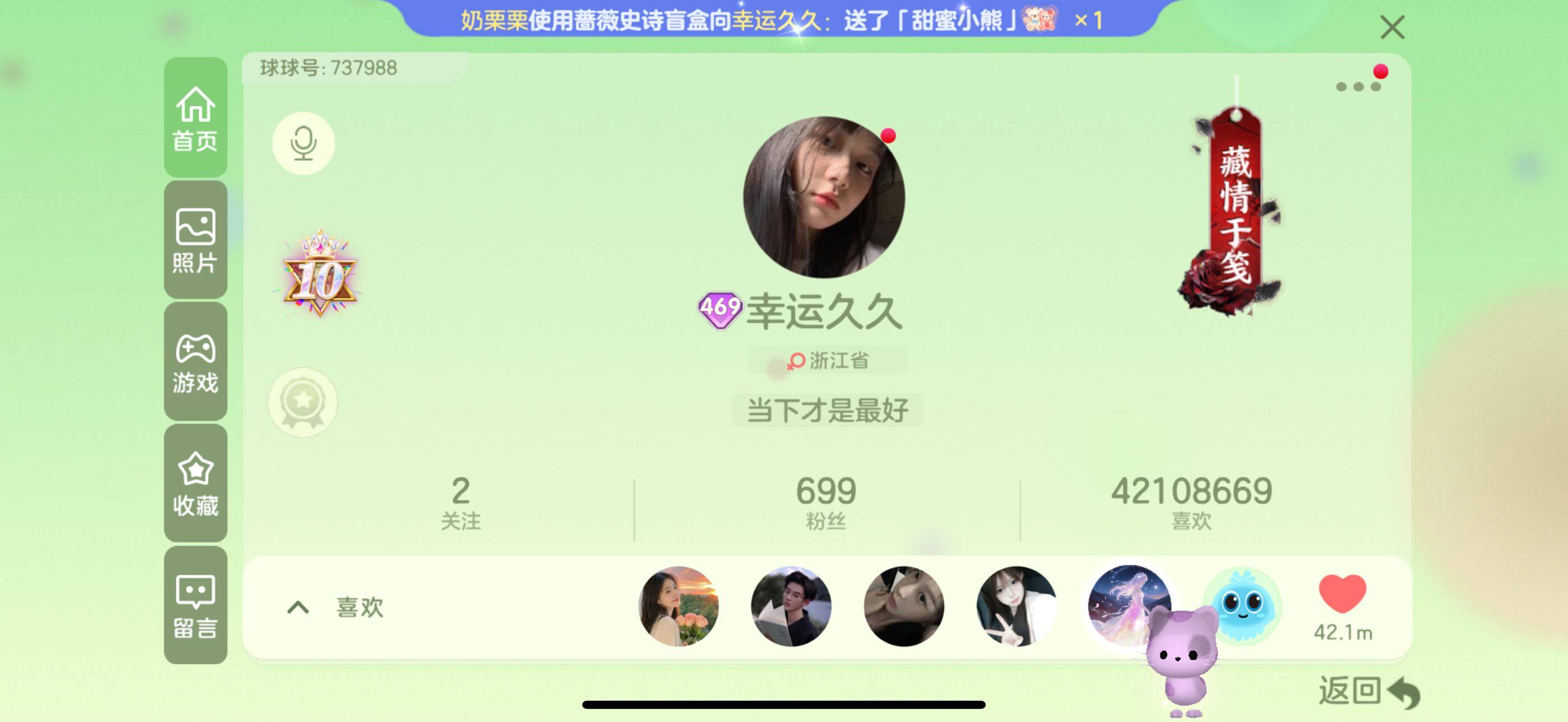The width and height of the screenshot is (1568, 722).
Task: Open the 游戏 tab
Action: tap(195, 362)
